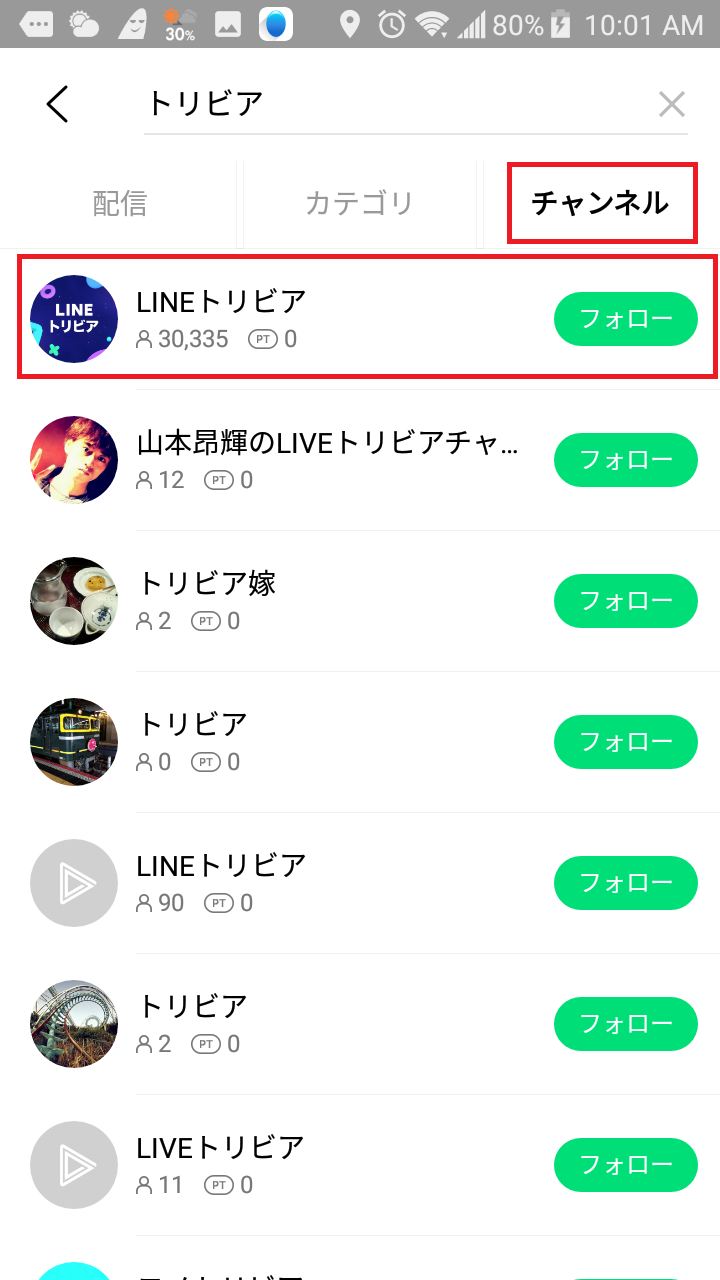720x1280 pixels.
Task: Switch to the カテゴリ tab
Action: click(359, 203)
